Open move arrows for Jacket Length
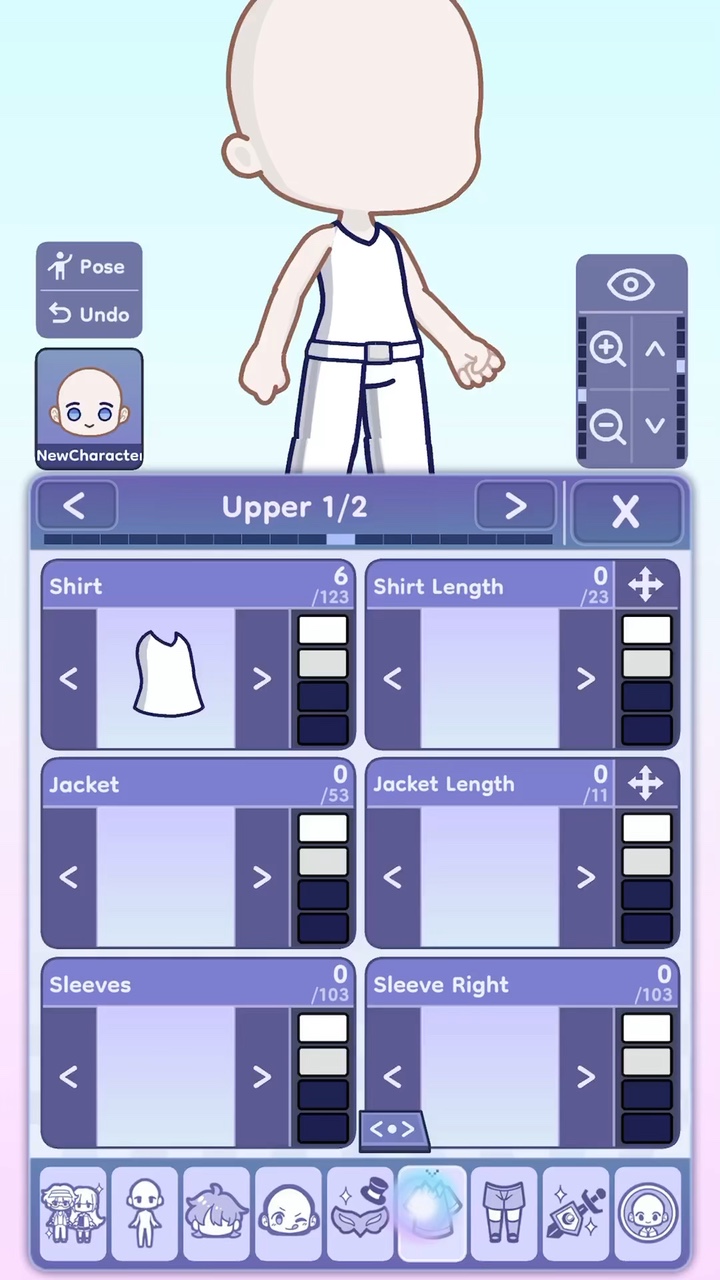720x1280 pixels. tap(646, 783)
